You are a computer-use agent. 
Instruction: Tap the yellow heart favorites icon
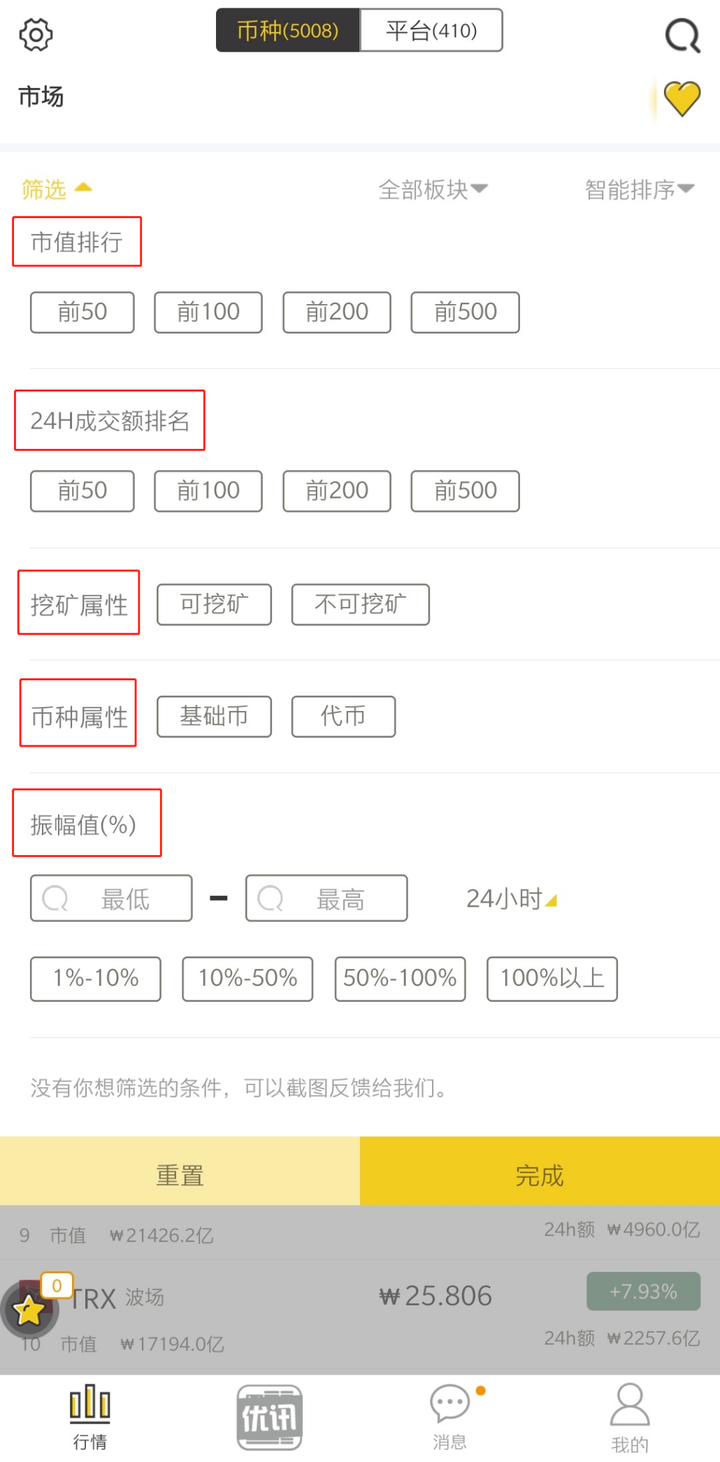point(682,99)
